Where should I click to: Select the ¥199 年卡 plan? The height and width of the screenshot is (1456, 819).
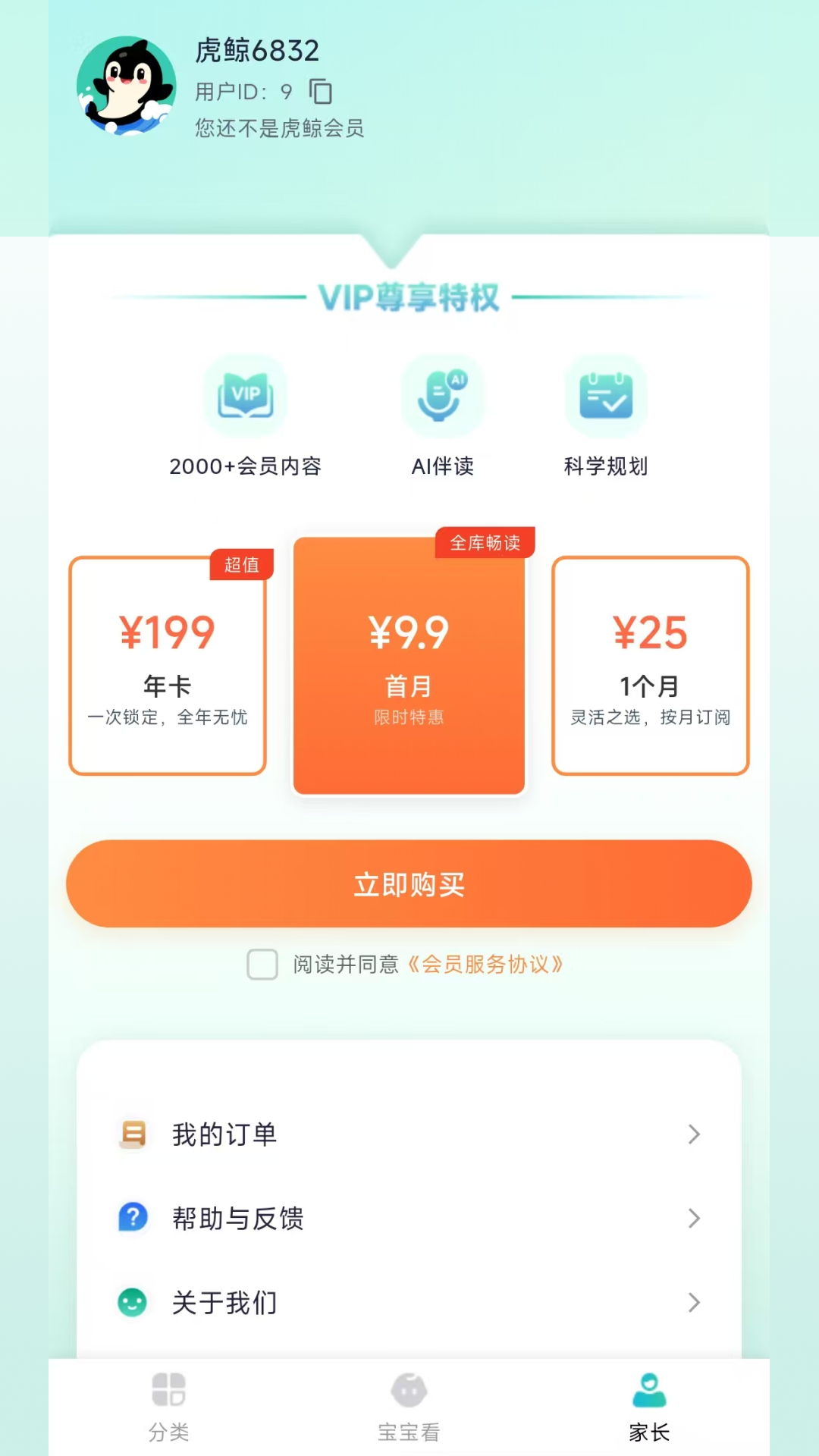click(x=168, y=665)
